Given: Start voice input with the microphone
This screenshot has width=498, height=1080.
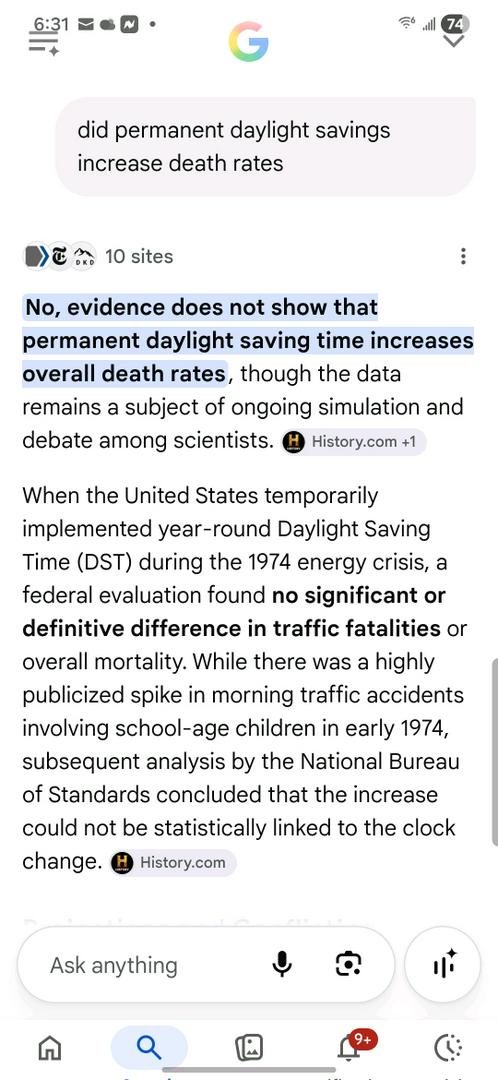Looking at the screenshot, I should [x=281, y=964].
